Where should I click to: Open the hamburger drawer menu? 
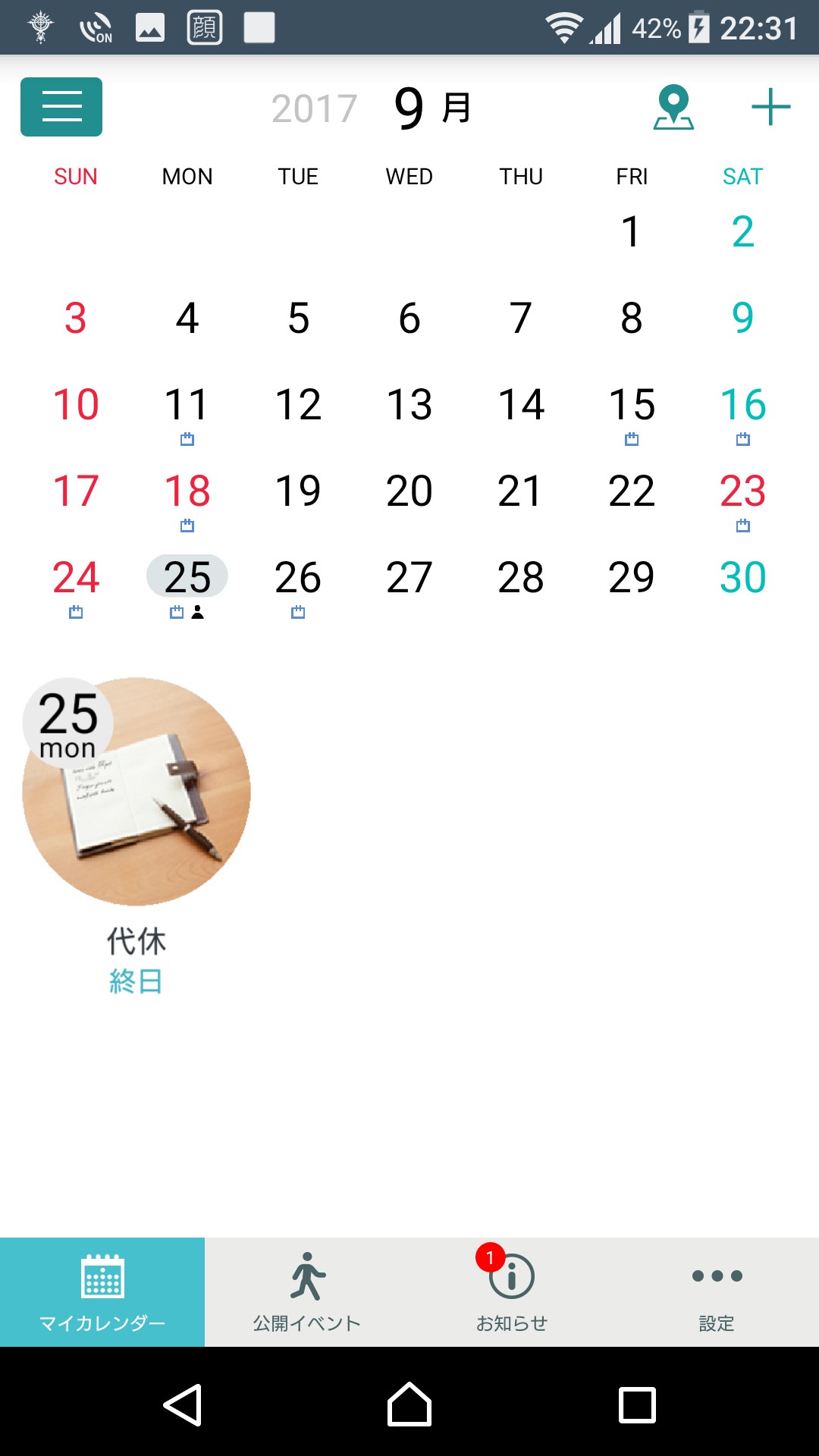pyautogui.click(x=61, y=107)
